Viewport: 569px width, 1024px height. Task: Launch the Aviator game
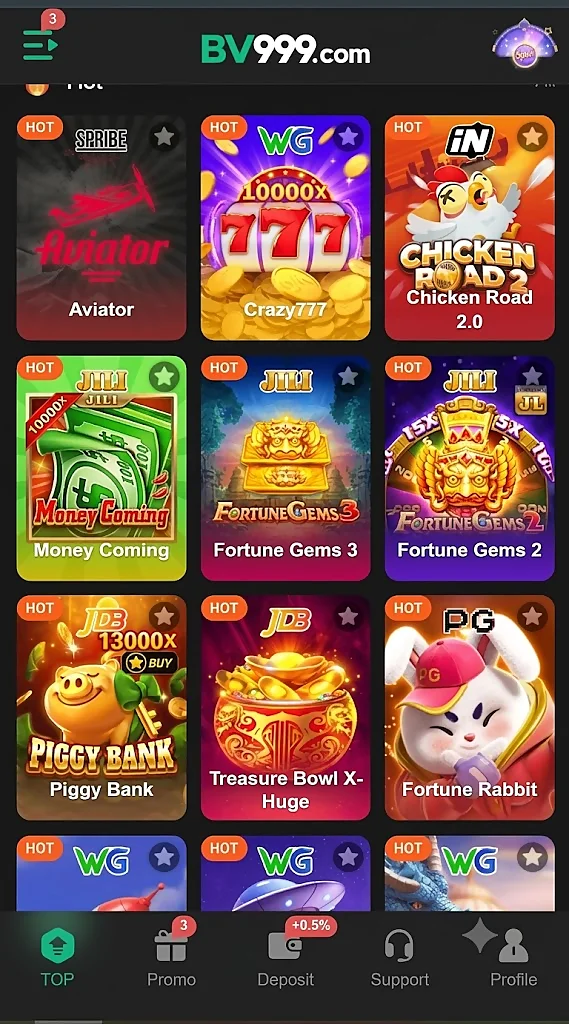pos(101,228)
